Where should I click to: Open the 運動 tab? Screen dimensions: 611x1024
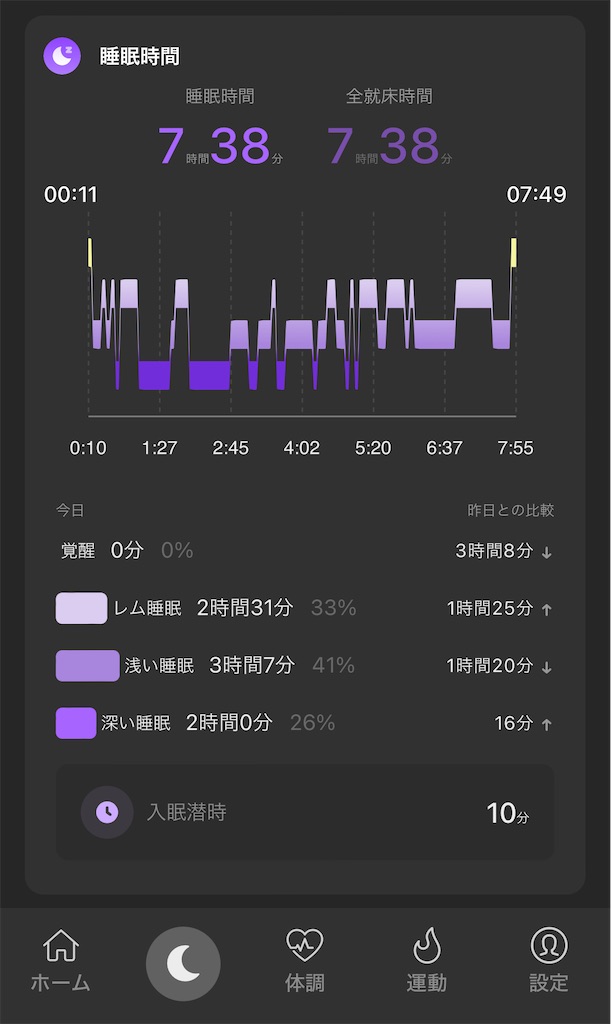(426, 960)
